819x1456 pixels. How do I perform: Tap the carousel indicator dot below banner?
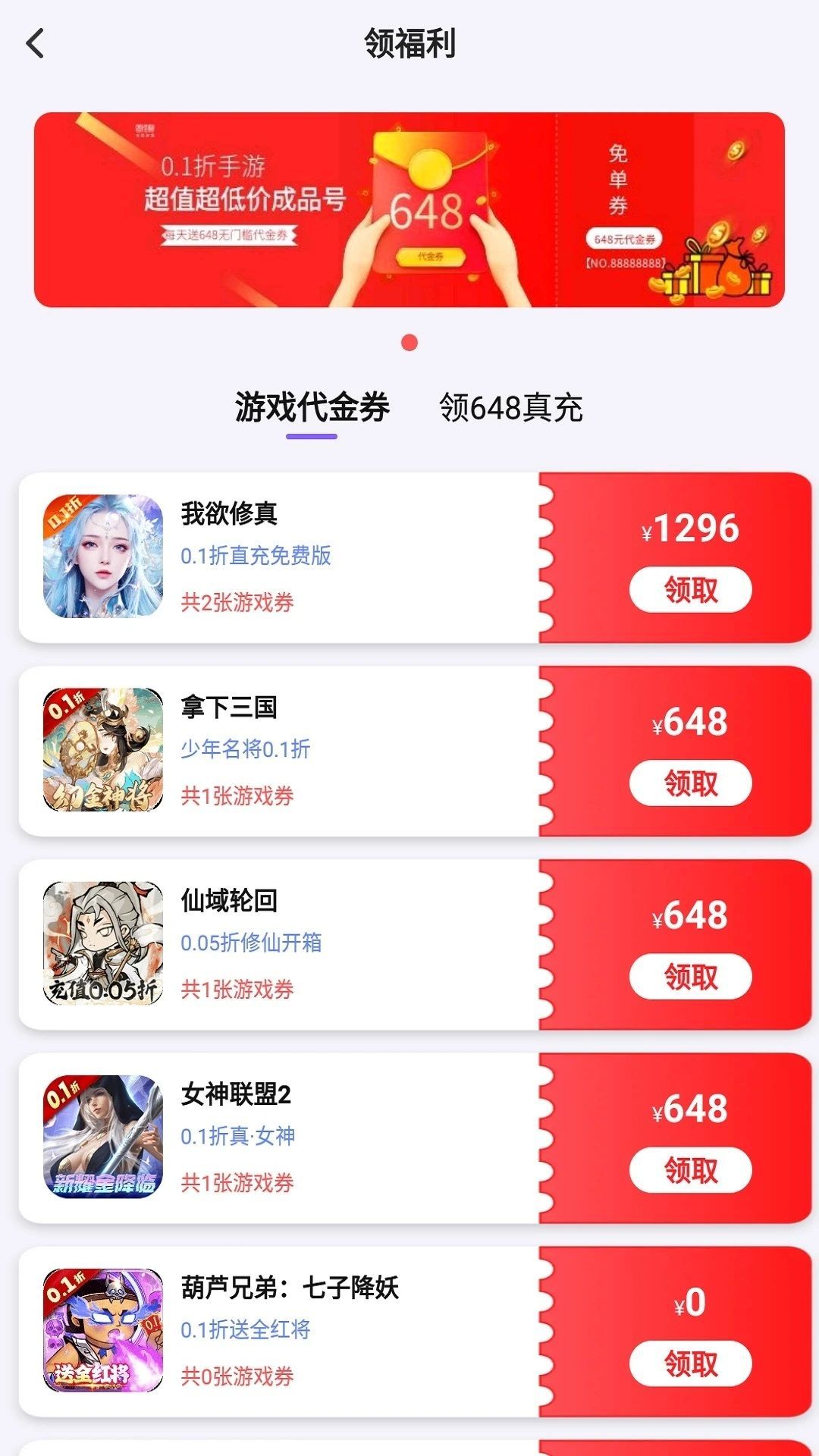click(409, 343)
